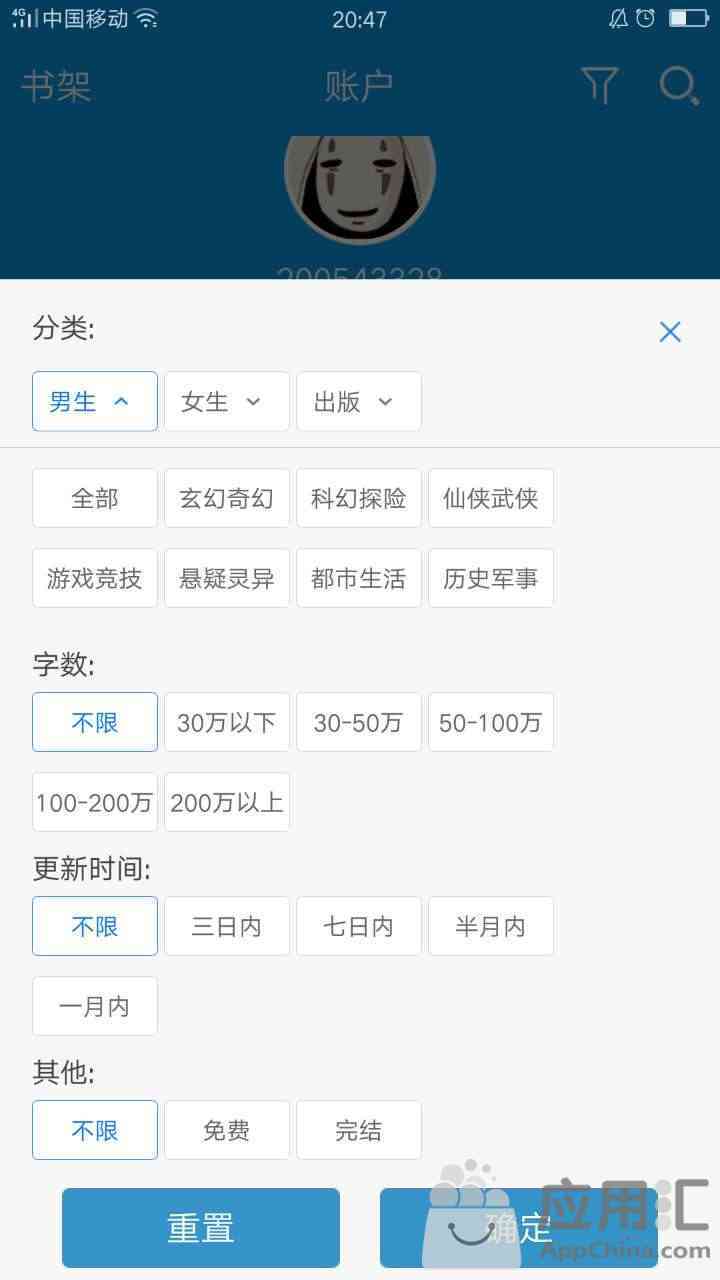The width and height of the screenshot is (720, 1280).
Task: Close the filter panel with the X
Action: [670, 332]
